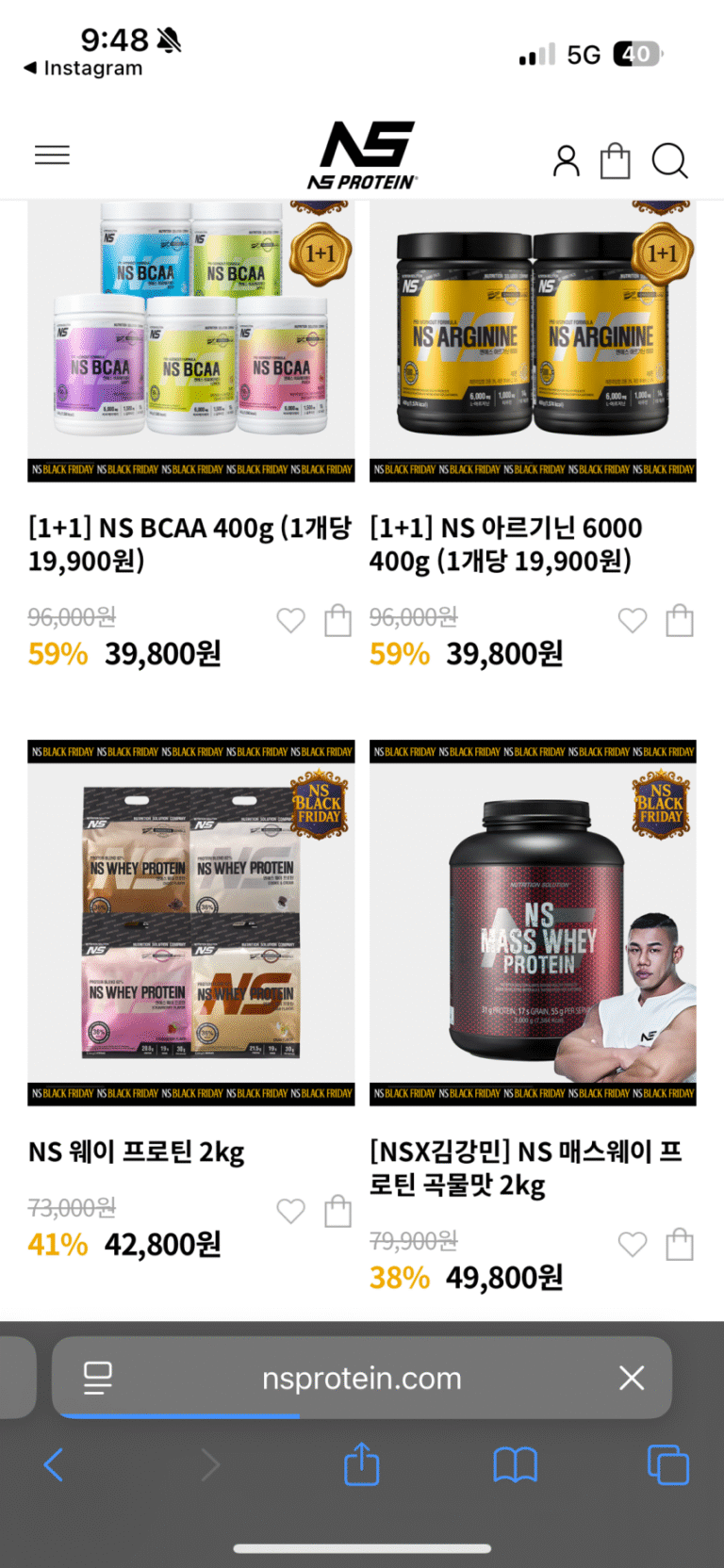724x1568 pixels.
Task: Return to Instagram app
Action: click(83, 68)
